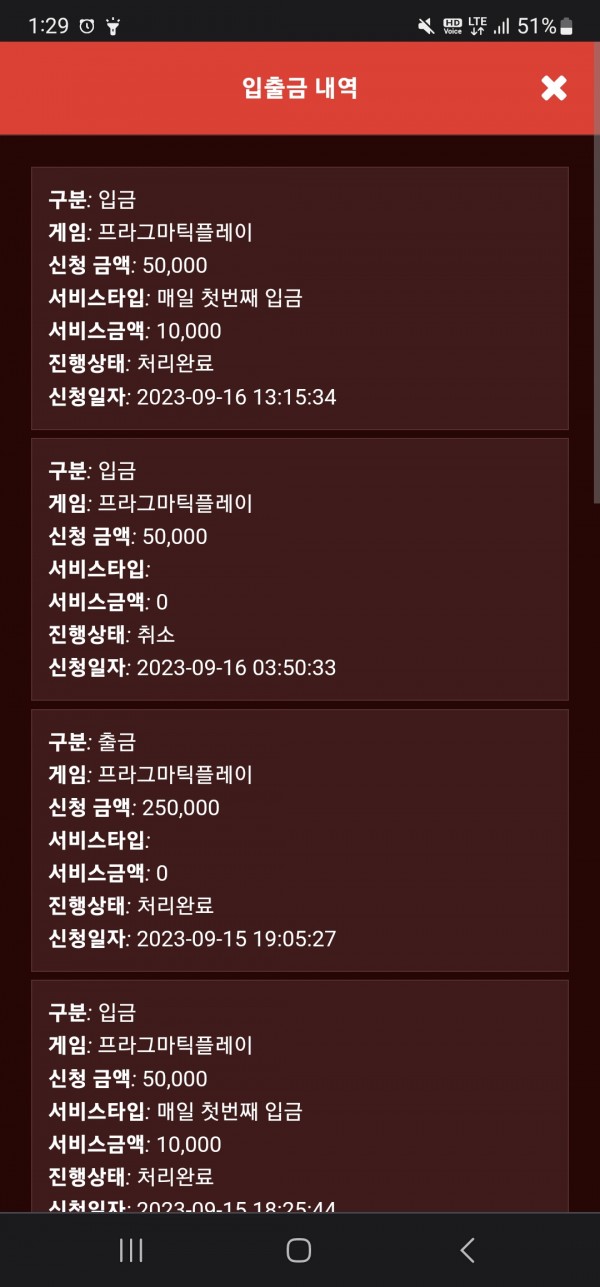The width and height of the screenshot is (600, 1287).
Task: Close the 입출금 내역 dialog
Action: (553, 88)
